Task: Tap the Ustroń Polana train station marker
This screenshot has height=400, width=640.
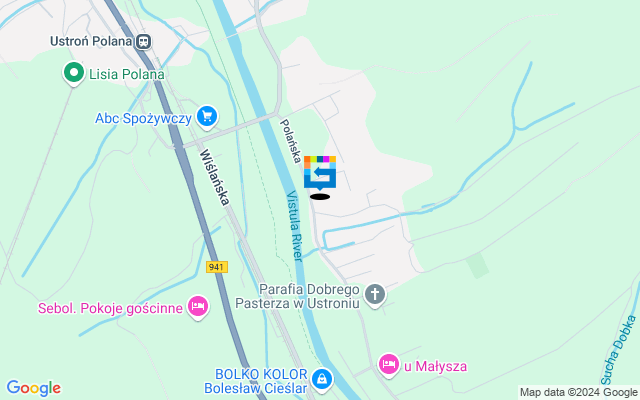Action: click(x=144, y=42)
